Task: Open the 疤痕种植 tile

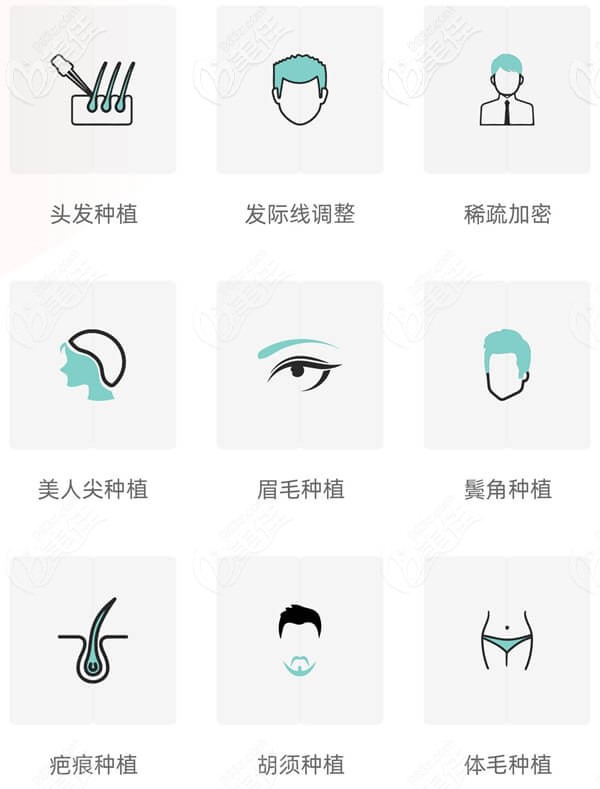Action: tap(93, 640)
